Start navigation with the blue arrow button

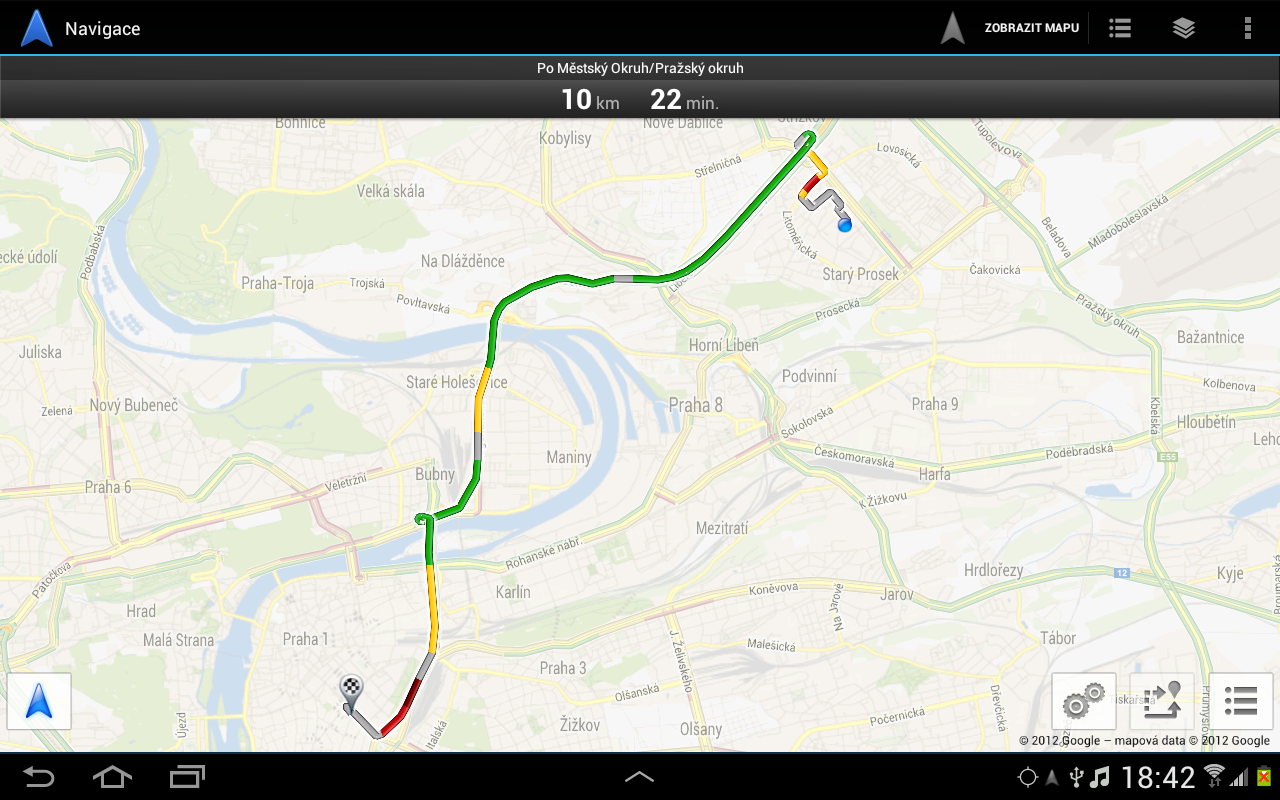[39, 702]
